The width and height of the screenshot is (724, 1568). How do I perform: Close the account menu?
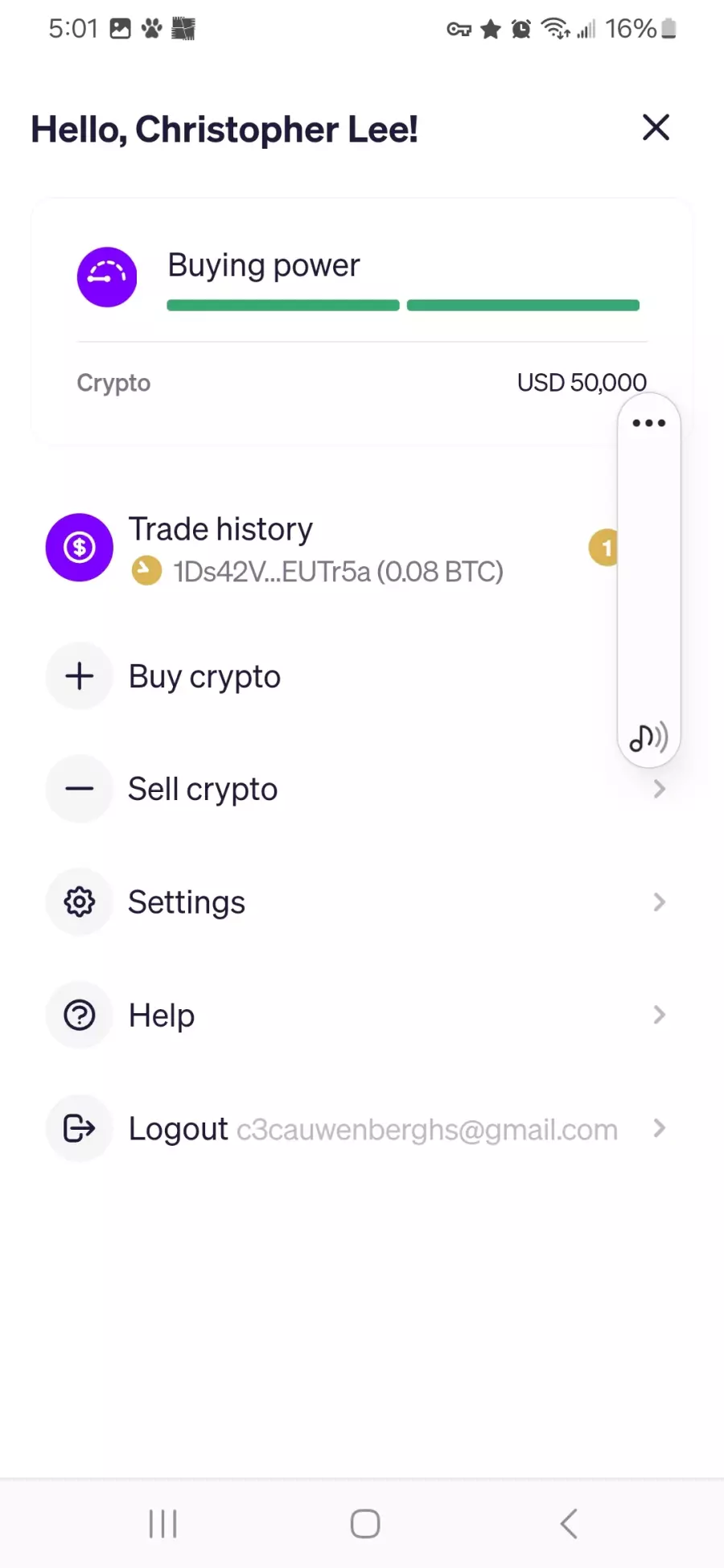[x=656, y=127]
